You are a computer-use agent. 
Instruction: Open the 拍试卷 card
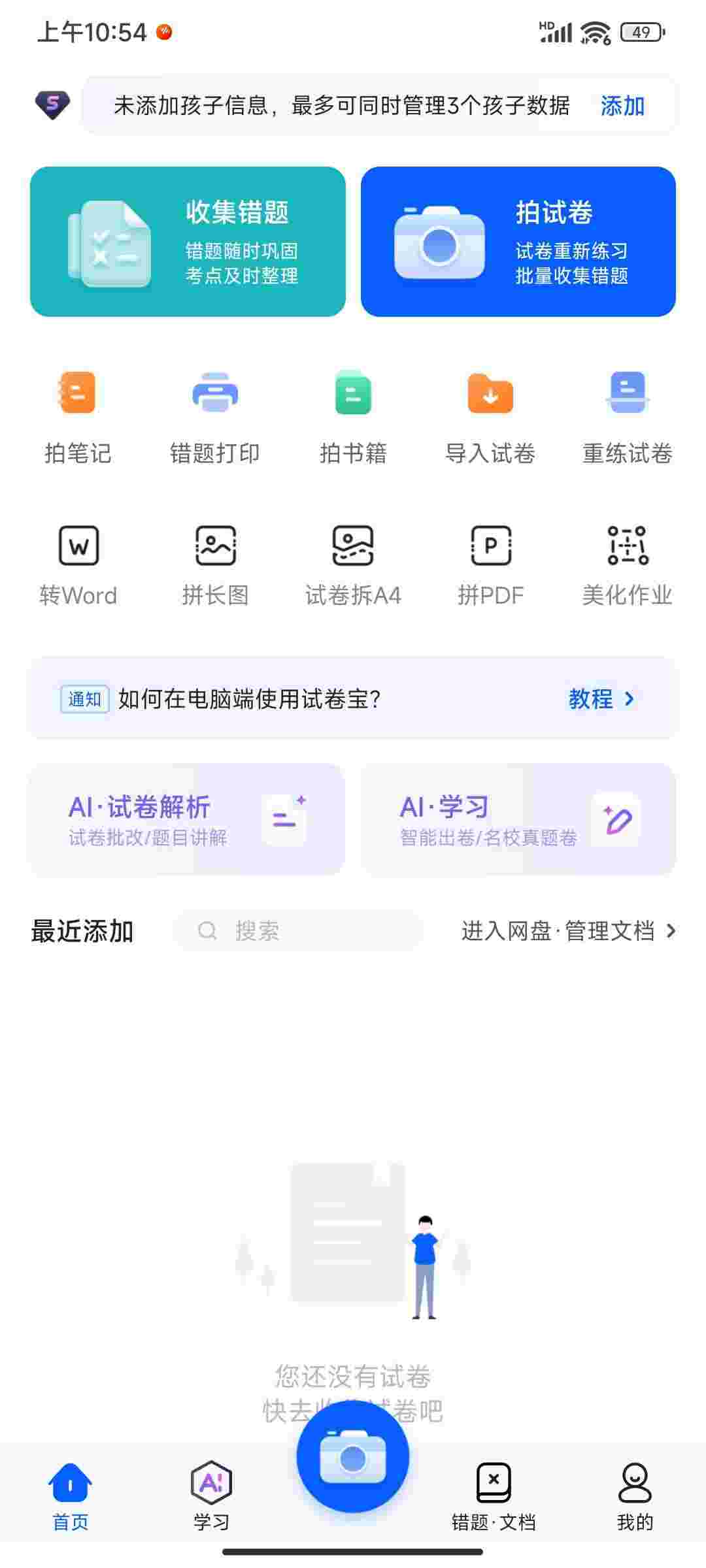(x=518, y=242)
